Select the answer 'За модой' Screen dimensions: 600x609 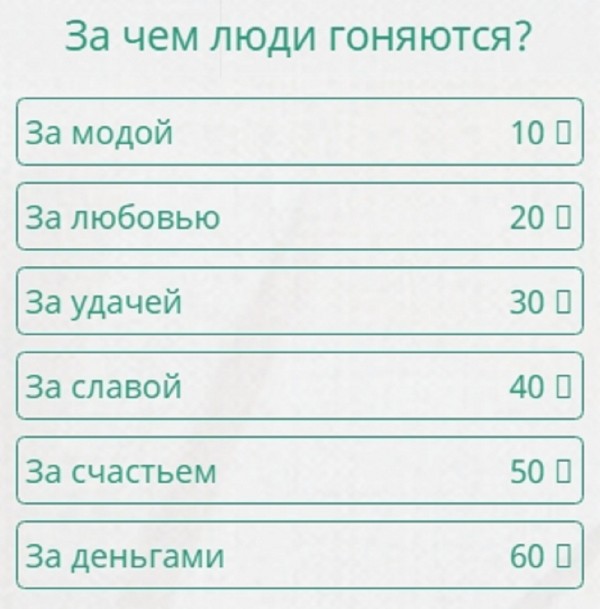tap(298, 132)
